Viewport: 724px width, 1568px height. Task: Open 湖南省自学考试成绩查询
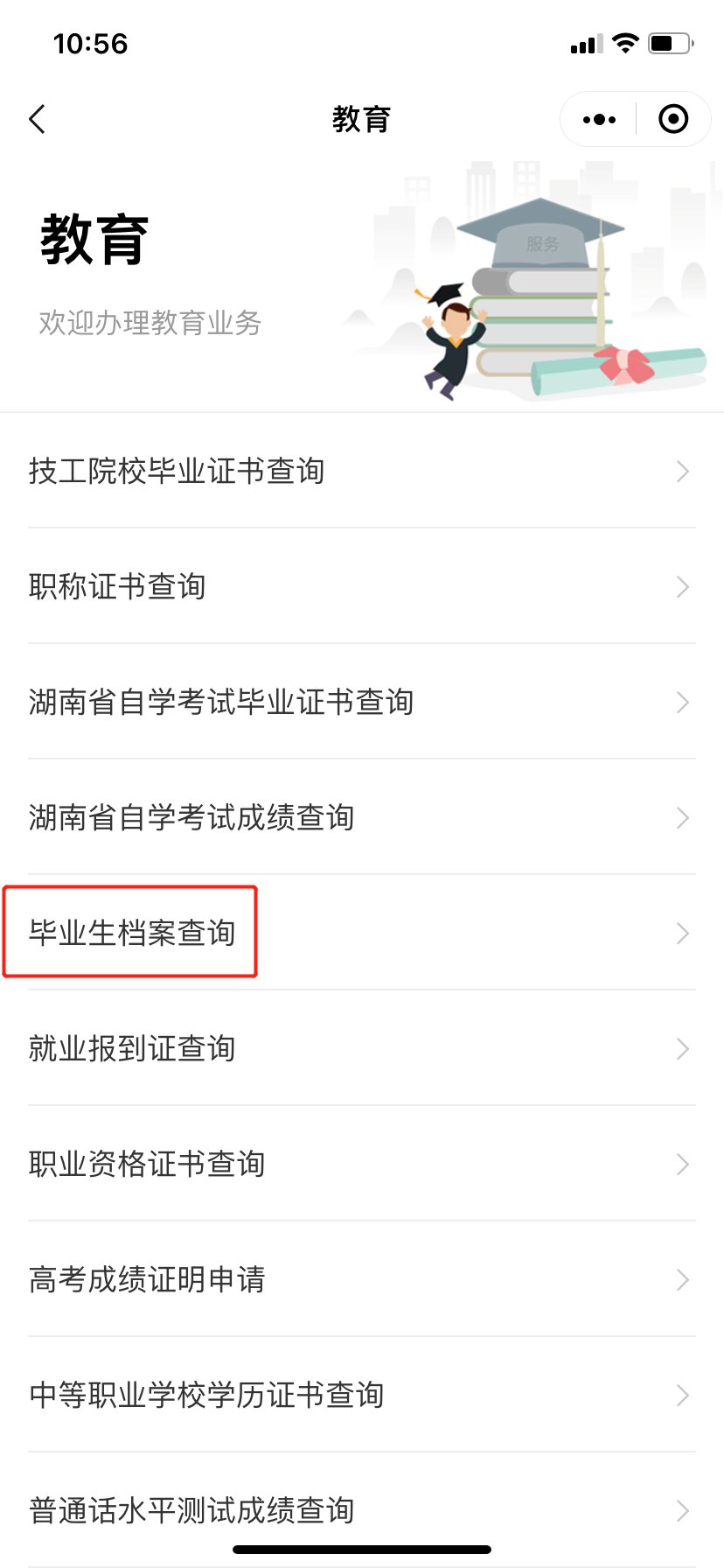[361, 817]
